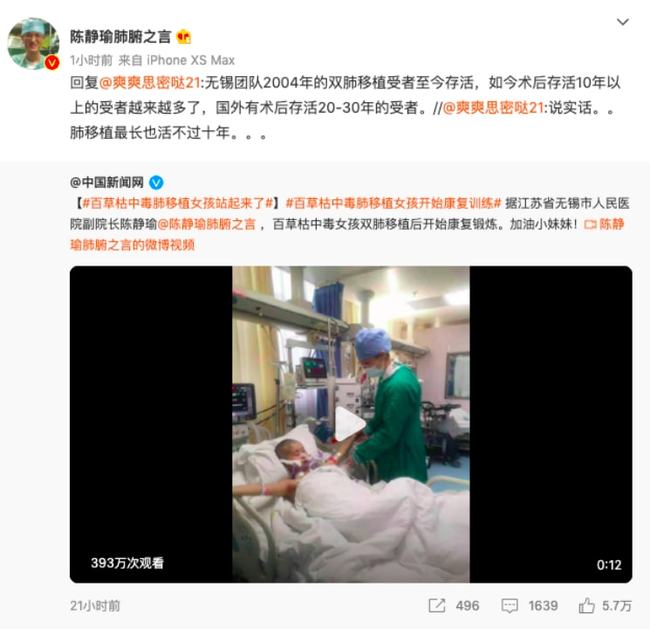This screenshot has height=629, width=650.
Task: Expand the post options chevron
Action: 622,22
